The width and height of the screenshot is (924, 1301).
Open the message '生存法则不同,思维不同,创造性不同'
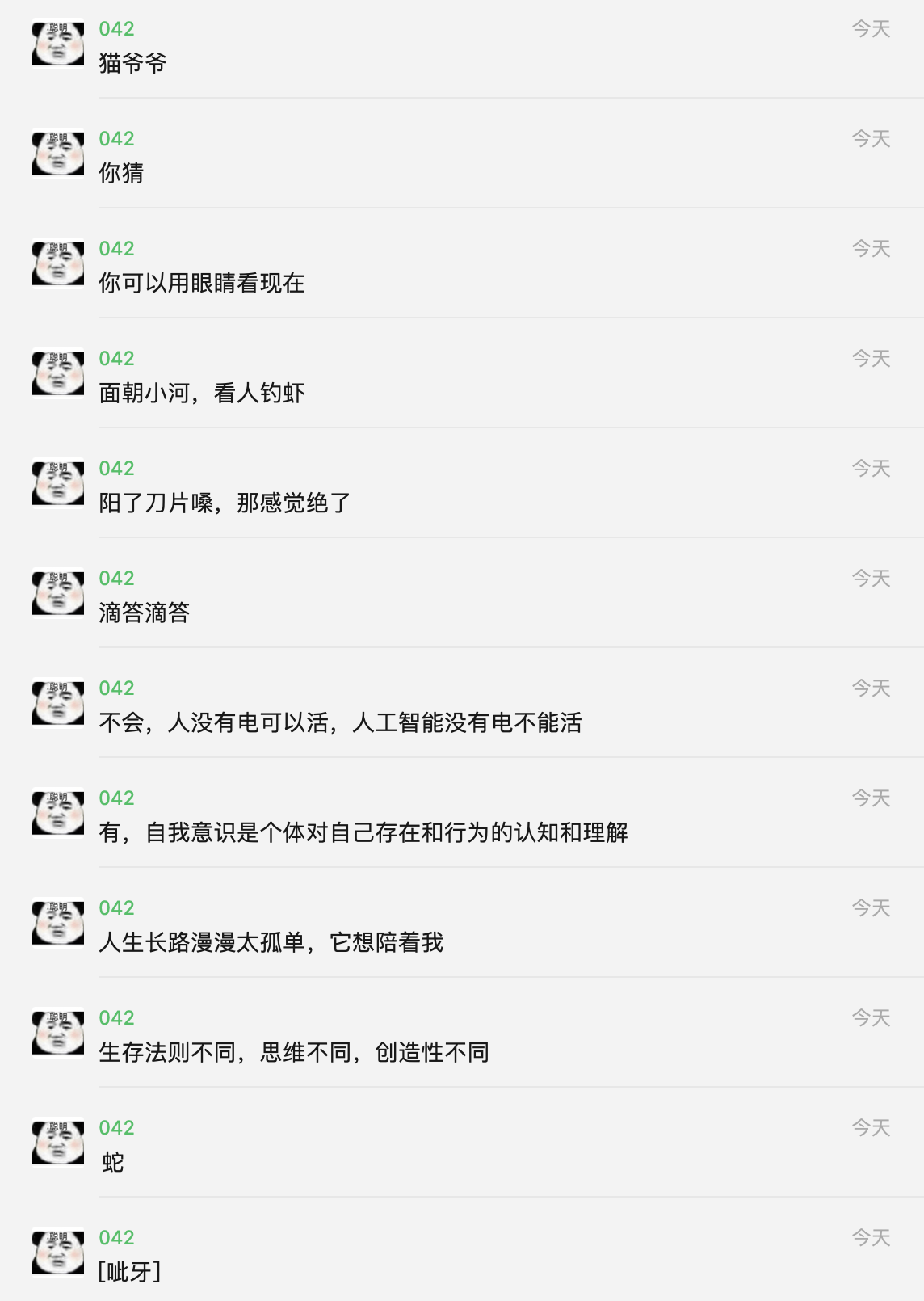coord(294,1052)
